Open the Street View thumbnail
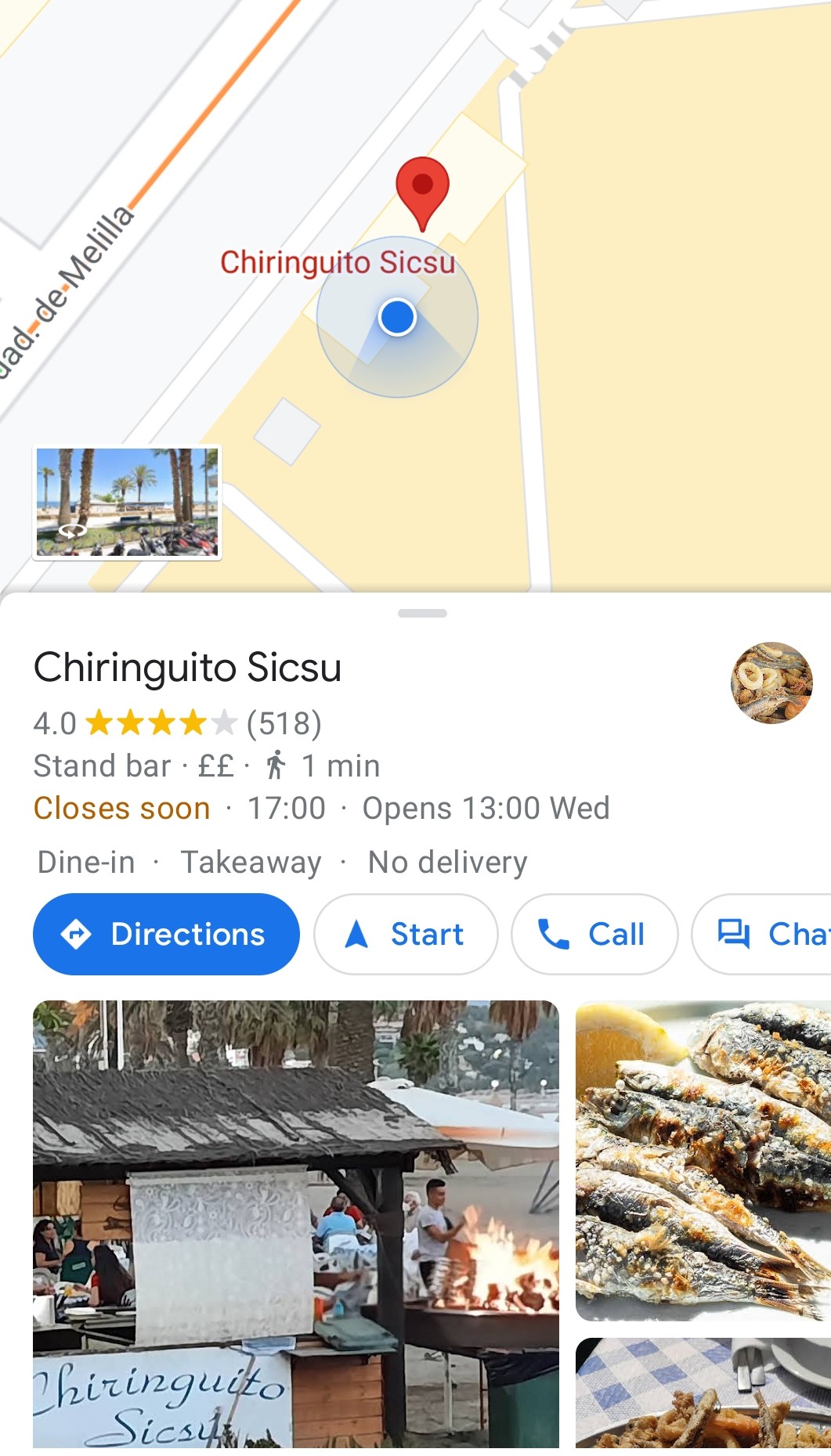This screenshot has height=1456, width=831. pos(127,503)
